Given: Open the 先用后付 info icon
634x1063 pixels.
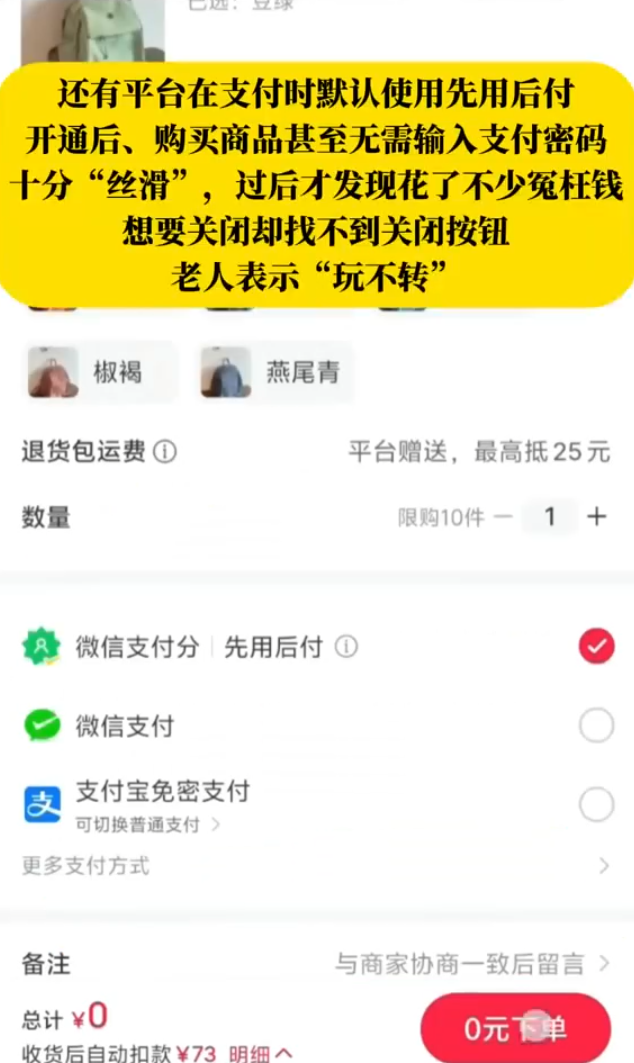Looking at the screenshot, I should (x=346, y=647).
